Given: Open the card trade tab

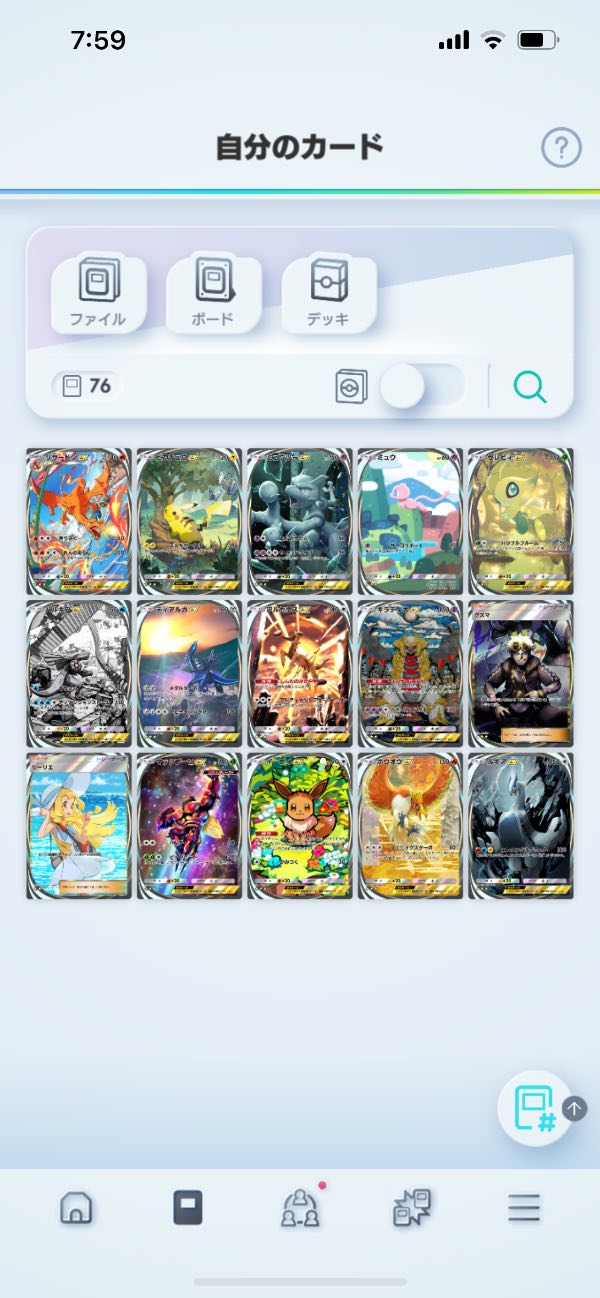Looking at the screenshot, I should (x=411, y=1208).
